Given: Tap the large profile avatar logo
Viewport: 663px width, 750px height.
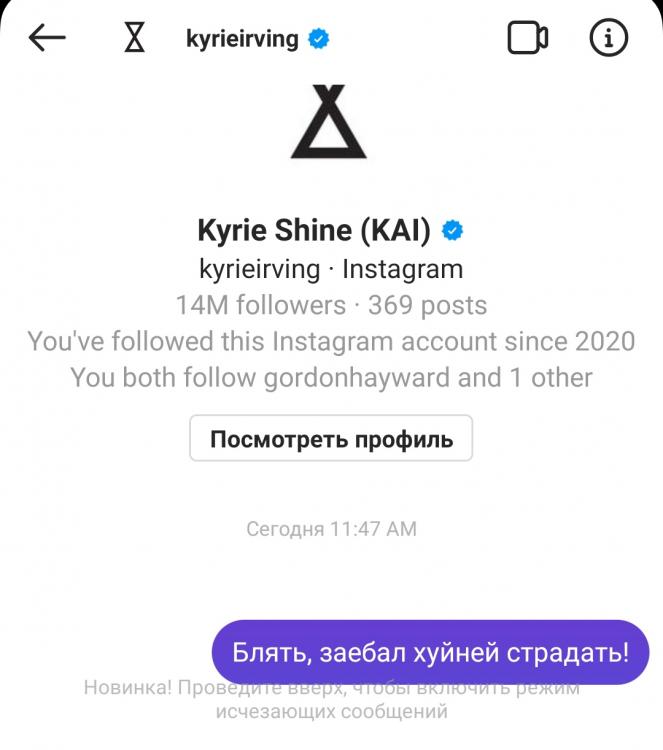Looking at the screenshot, I should click(328, 124).
